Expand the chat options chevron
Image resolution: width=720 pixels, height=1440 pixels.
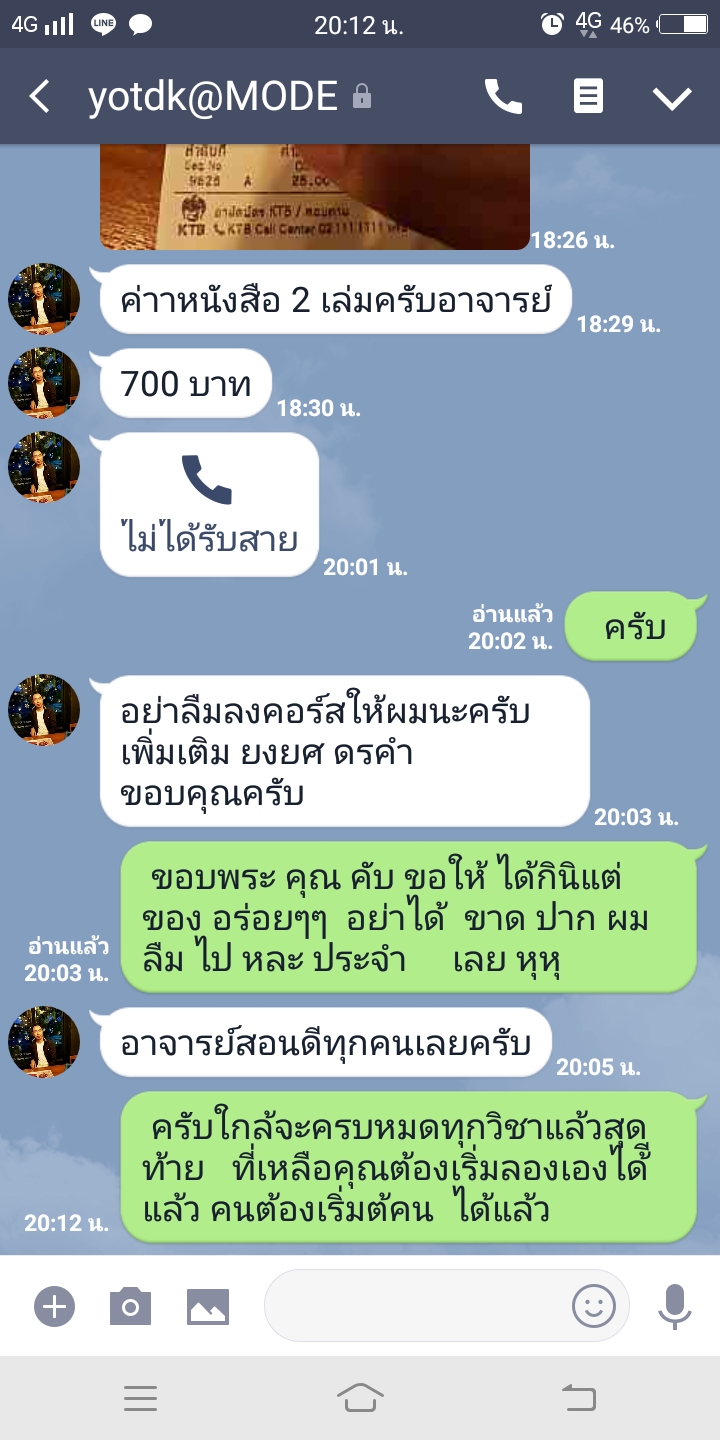672,97
